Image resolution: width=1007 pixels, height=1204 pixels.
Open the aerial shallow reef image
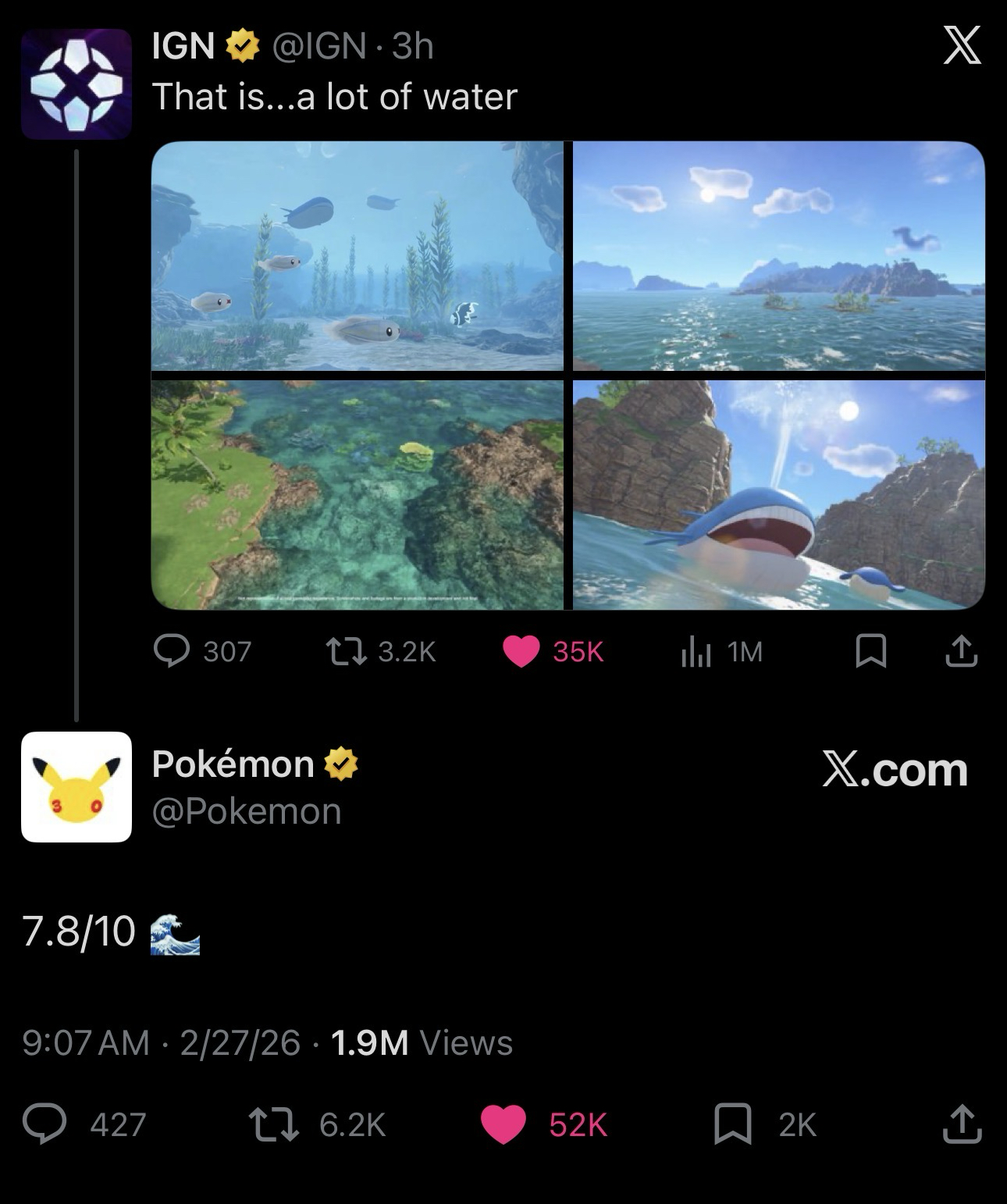[357, 495]
